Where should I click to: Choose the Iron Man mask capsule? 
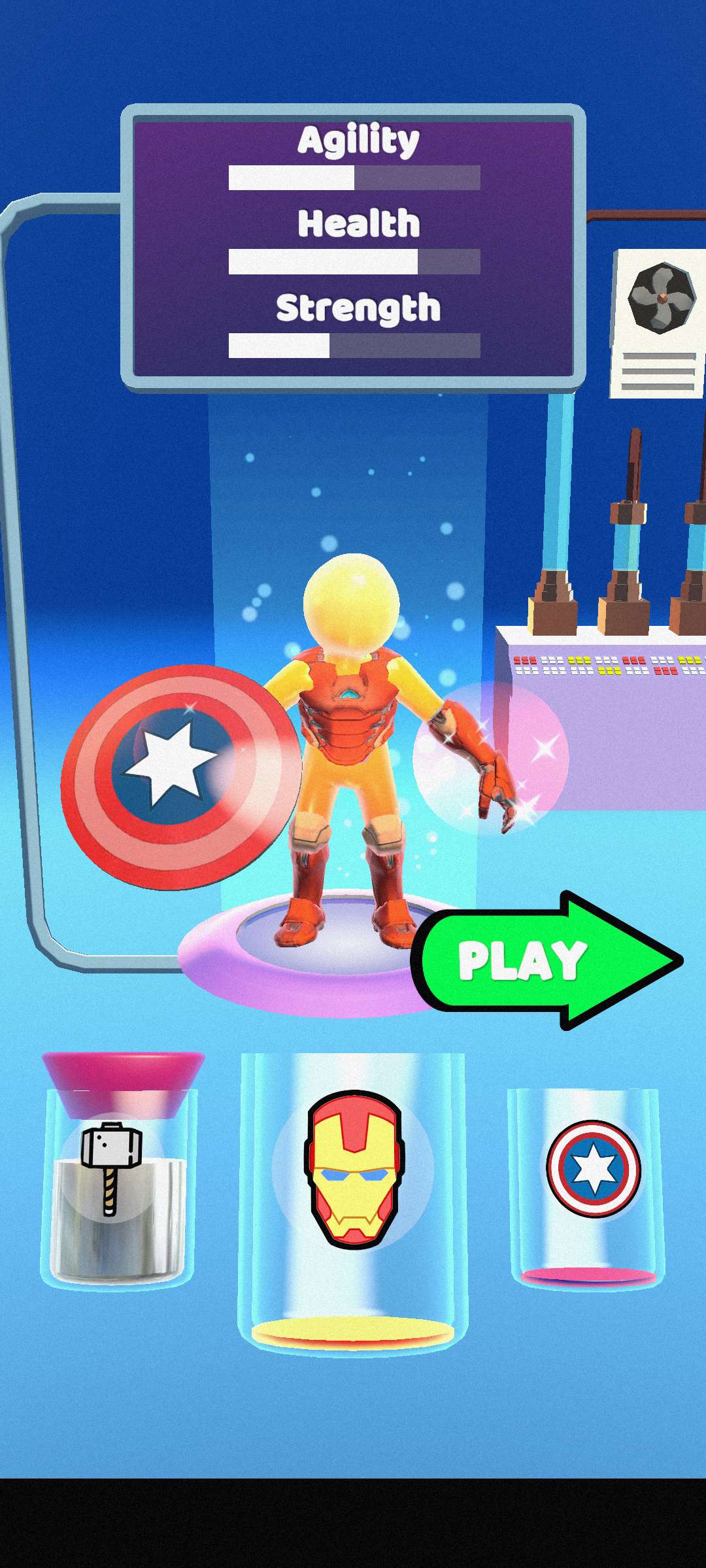pyautogui.click(x=353, y=1169)
